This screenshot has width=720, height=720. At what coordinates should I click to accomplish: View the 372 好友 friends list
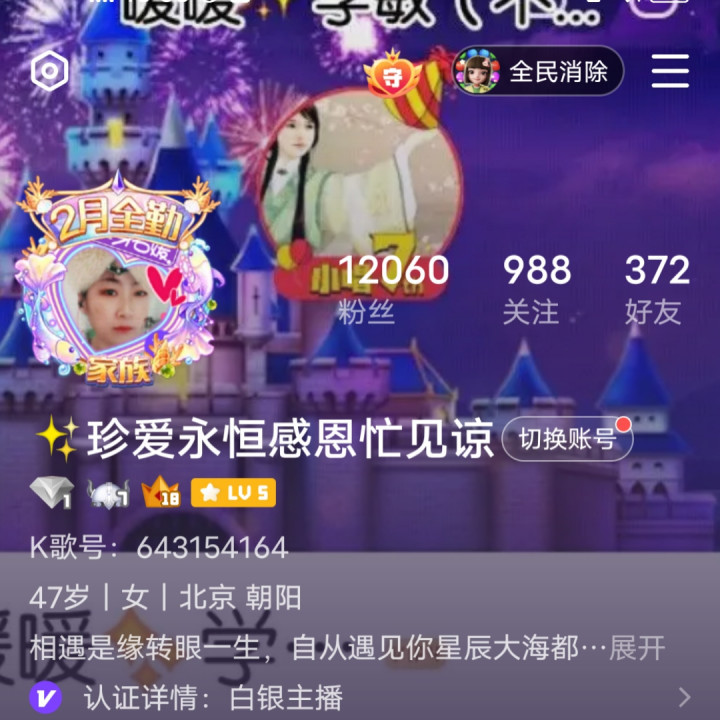[x=657, y=288]
